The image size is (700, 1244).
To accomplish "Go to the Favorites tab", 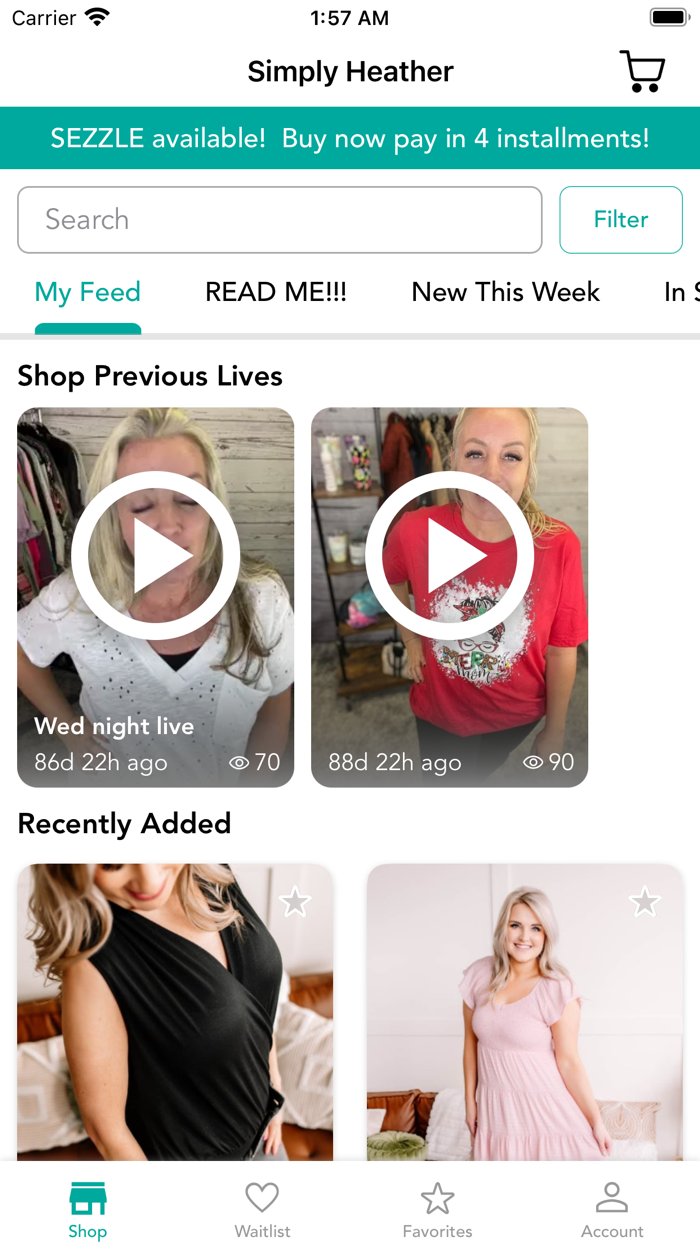I will coord(437,1209).
